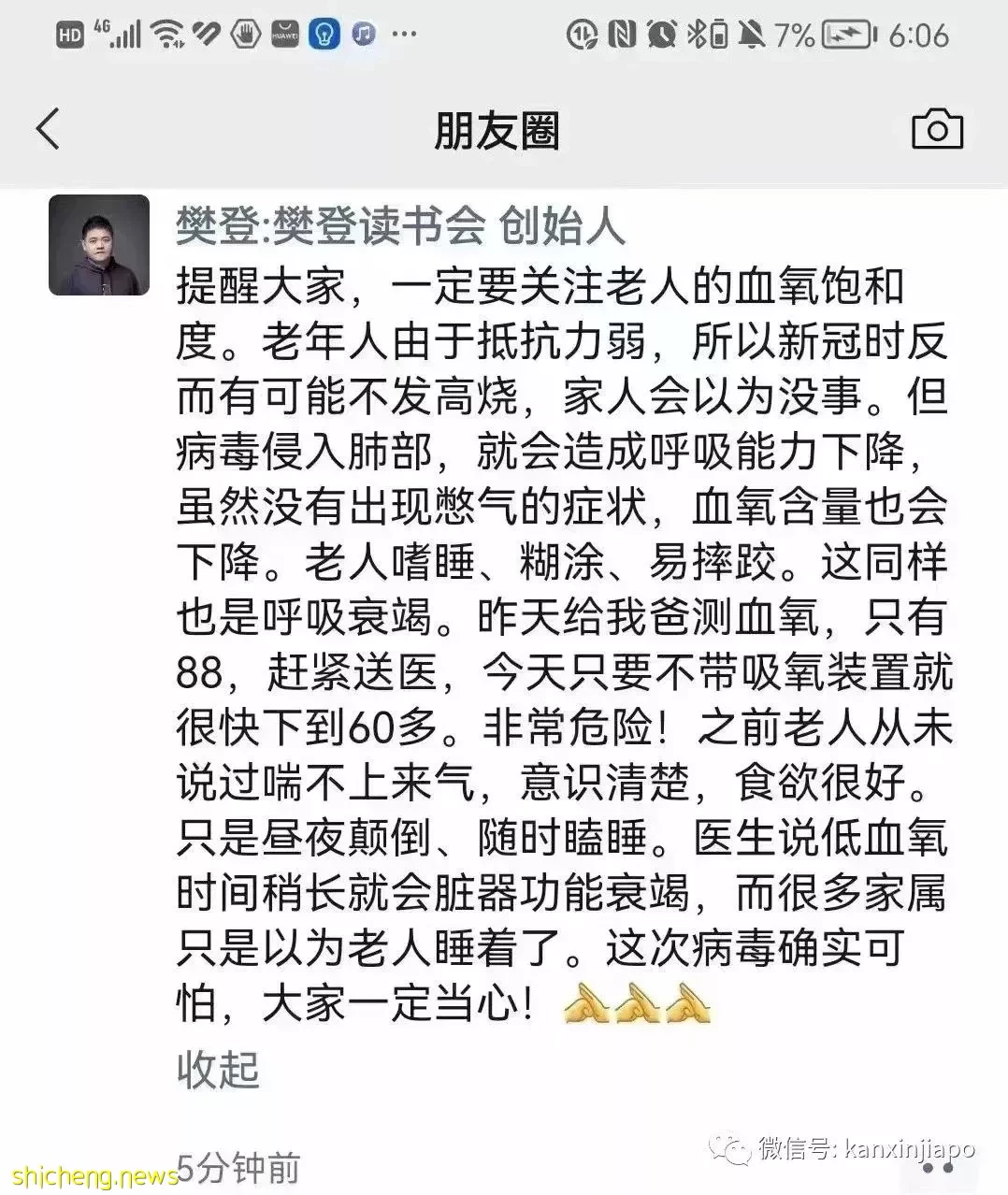Collapse the post with 收起
Screen dimensions: 1008x1195
coord(218,1069)
